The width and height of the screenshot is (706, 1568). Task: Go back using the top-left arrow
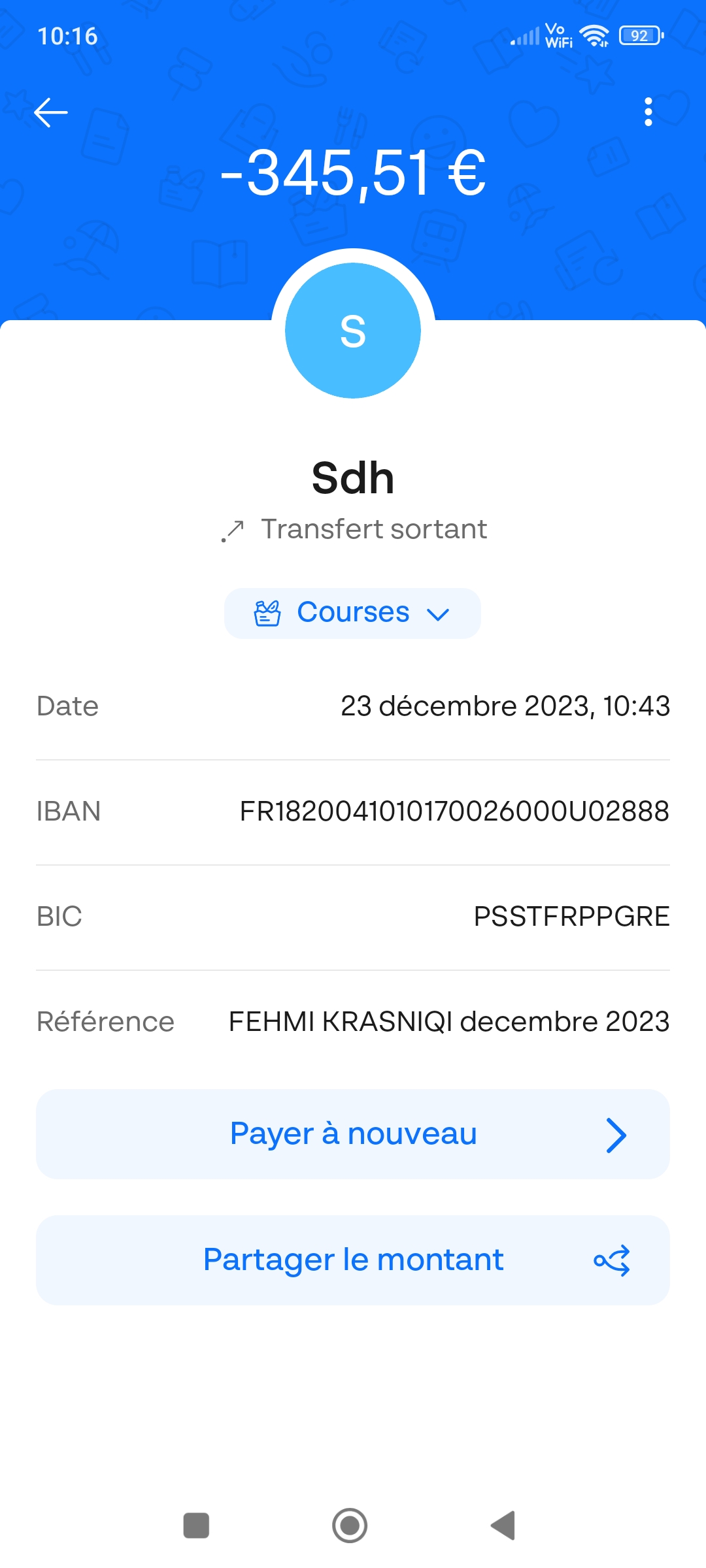[x=51, y=112]
